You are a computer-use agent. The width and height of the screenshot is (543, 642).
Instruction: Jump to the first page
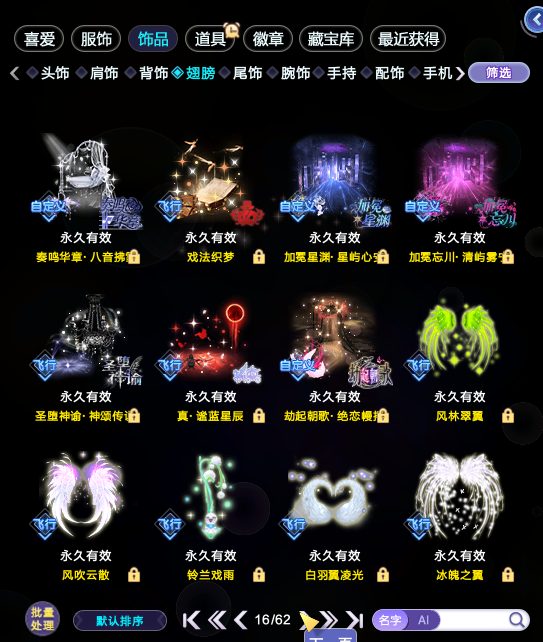(191, 620)
